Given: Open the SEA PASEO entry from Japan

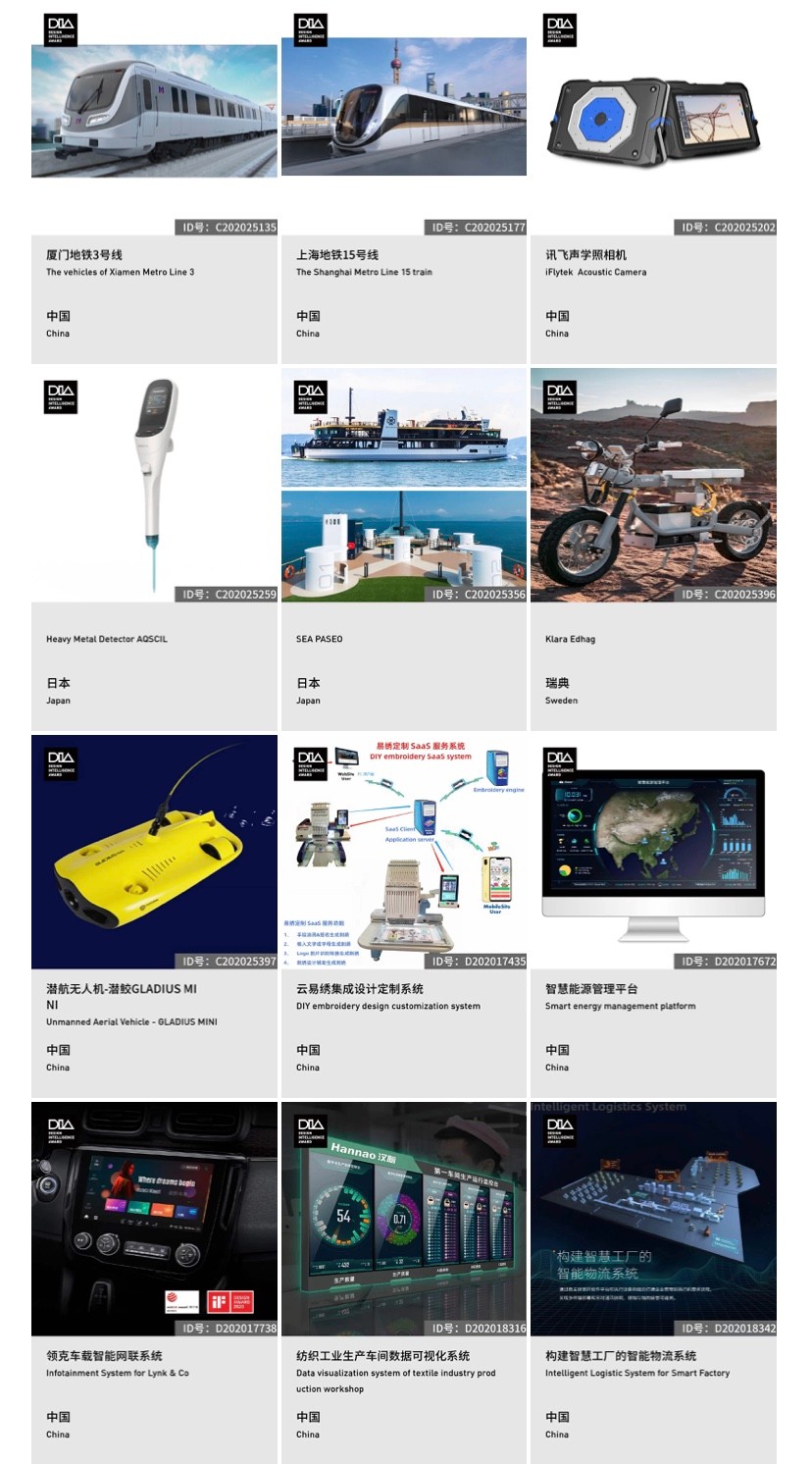Looking at the screenshot, I should click(x=404, y=486).
